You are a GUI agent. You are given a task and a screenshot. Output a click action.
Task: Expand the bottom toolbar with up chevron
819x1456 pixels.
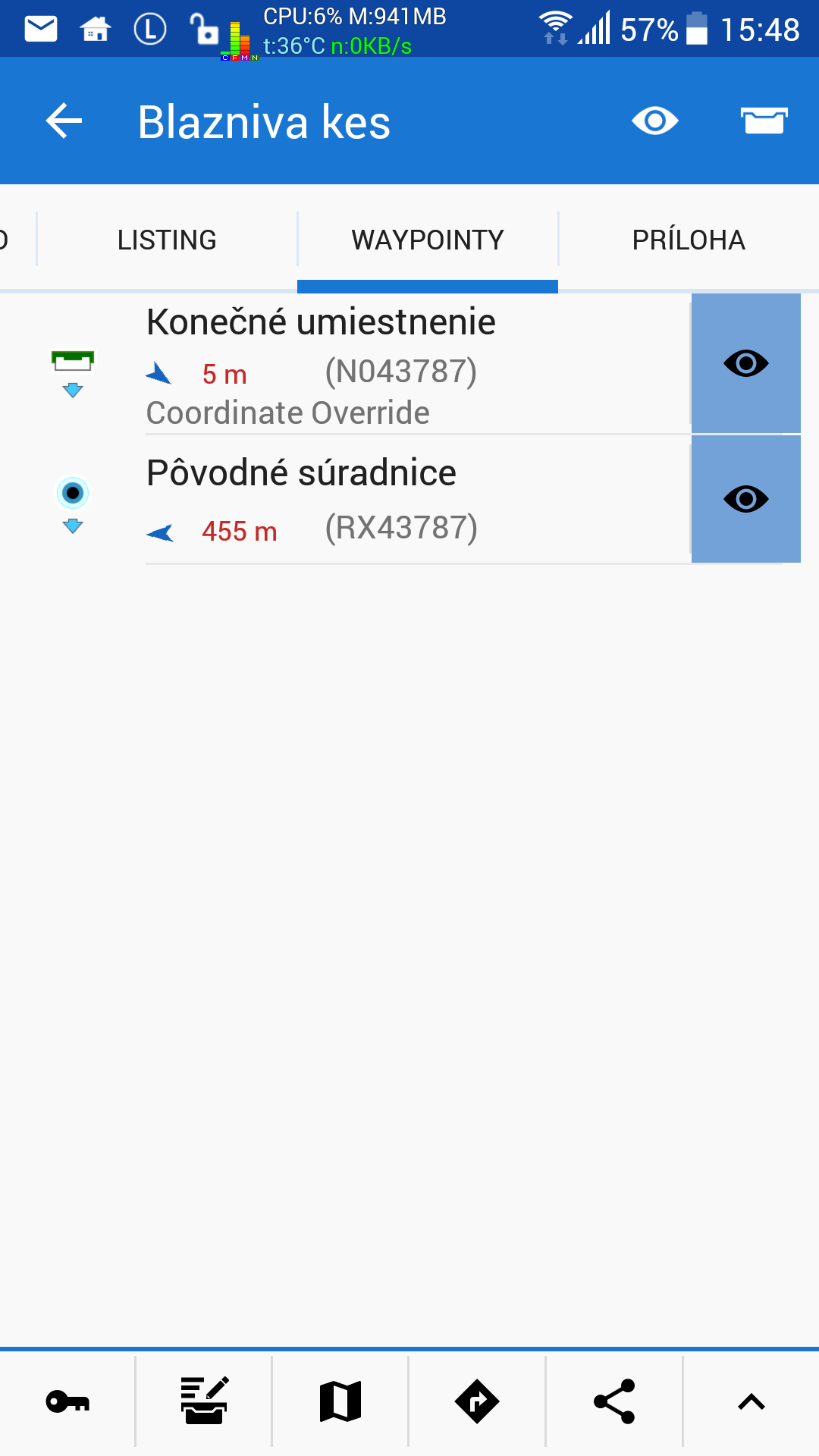[751, 1401]
